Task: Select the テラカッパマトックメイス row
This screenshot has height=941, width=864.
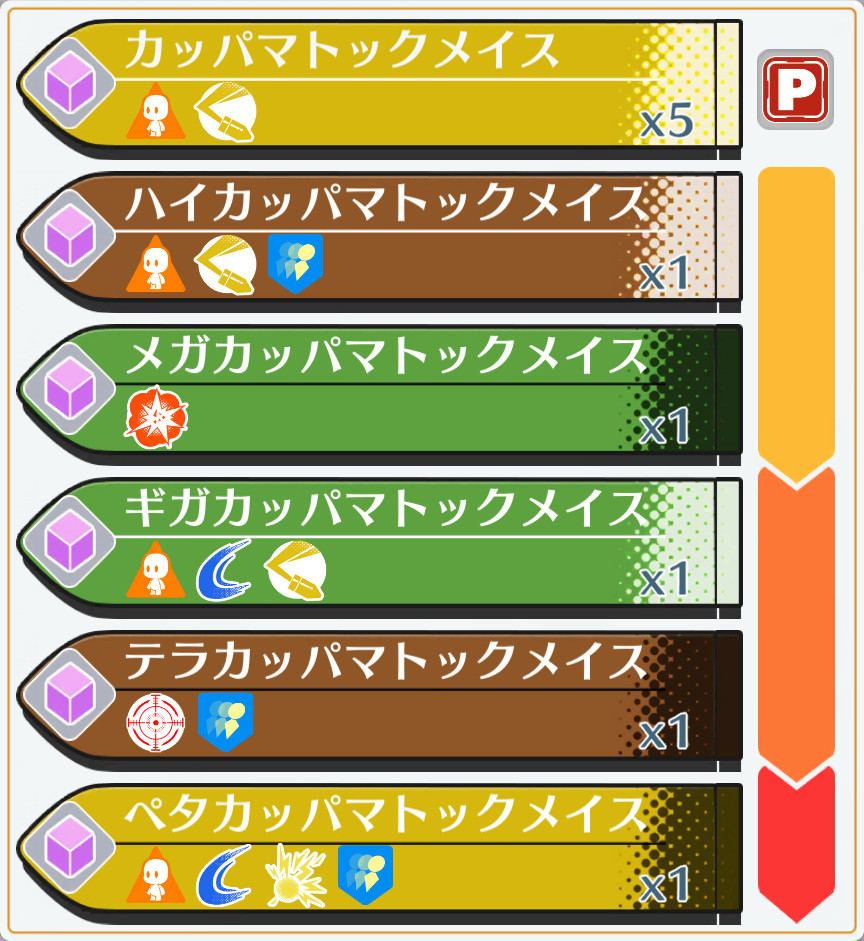Action: coord(380,698)
